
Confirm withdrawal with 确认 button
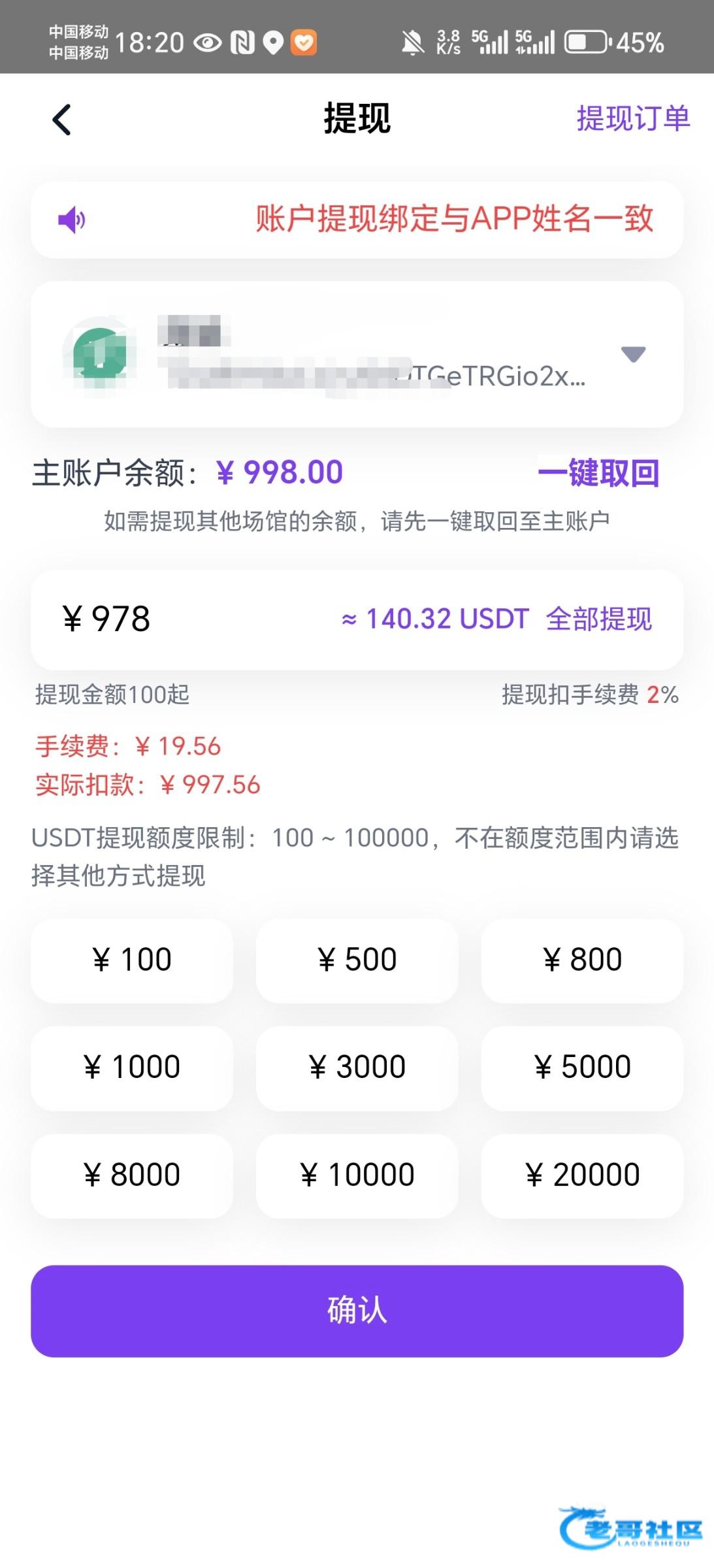pyautogui.click(x=357, y=1311)
